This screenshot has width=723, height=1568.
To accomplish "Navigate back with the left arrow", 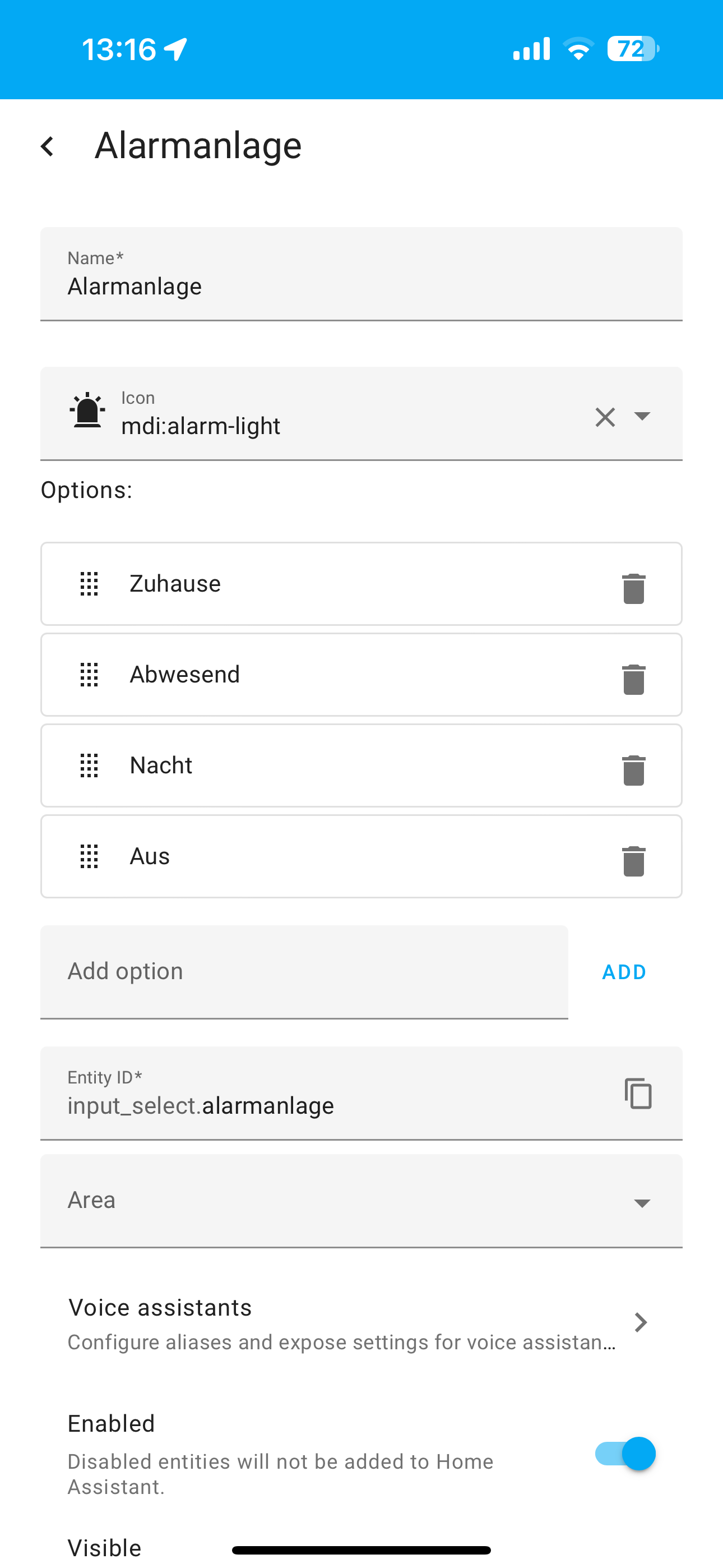I will coord(48,145).
